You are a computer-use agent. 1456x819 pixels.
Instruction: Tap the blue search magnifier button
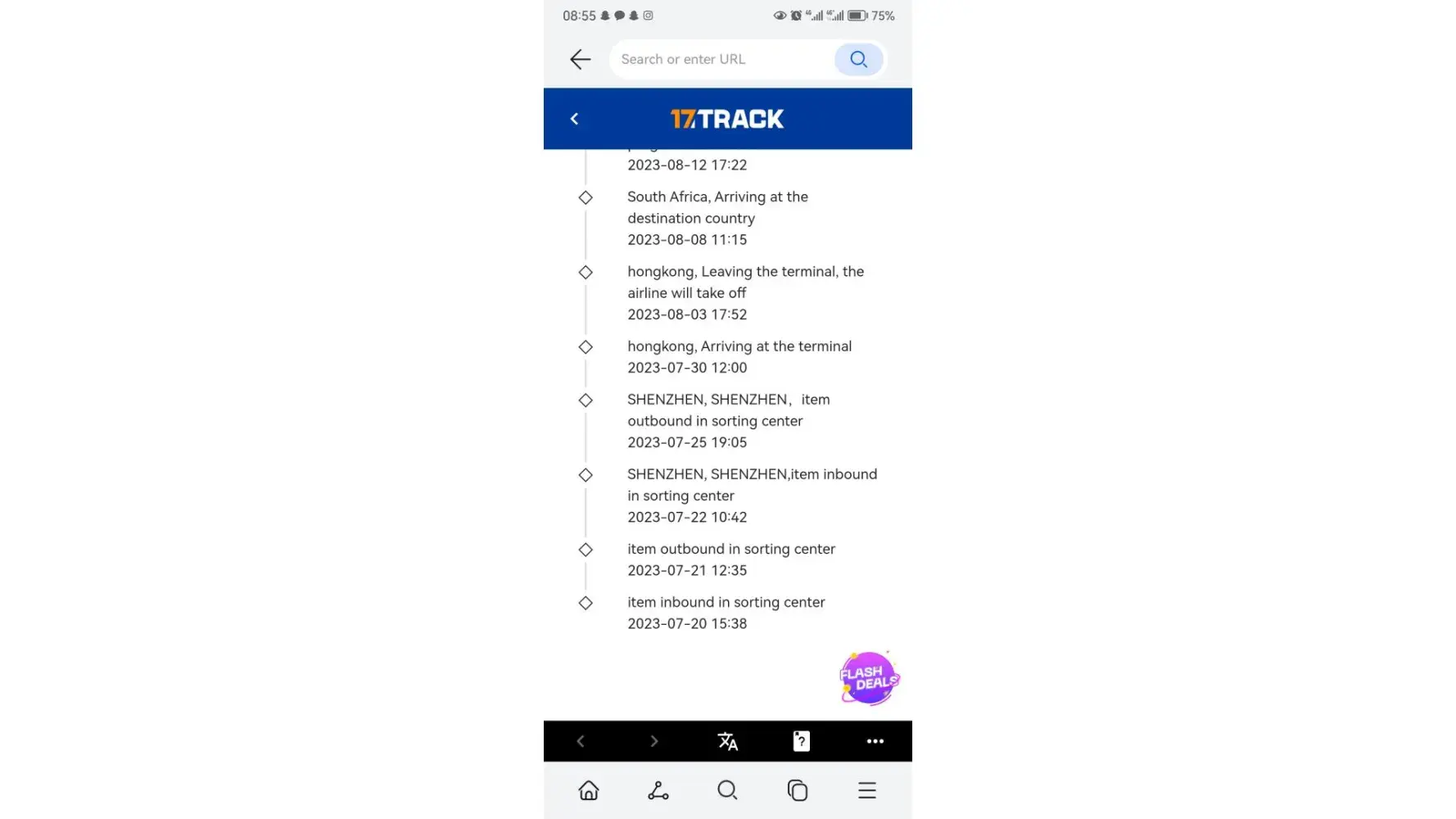[x=858, y=59]
